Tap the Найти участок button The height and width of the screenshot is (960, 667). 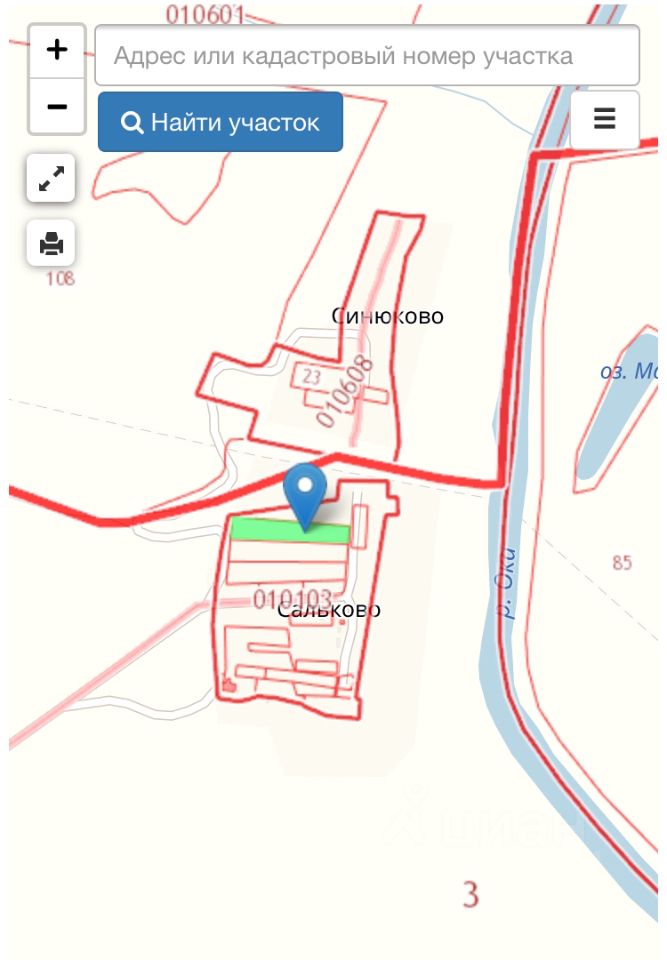[220, 122]
